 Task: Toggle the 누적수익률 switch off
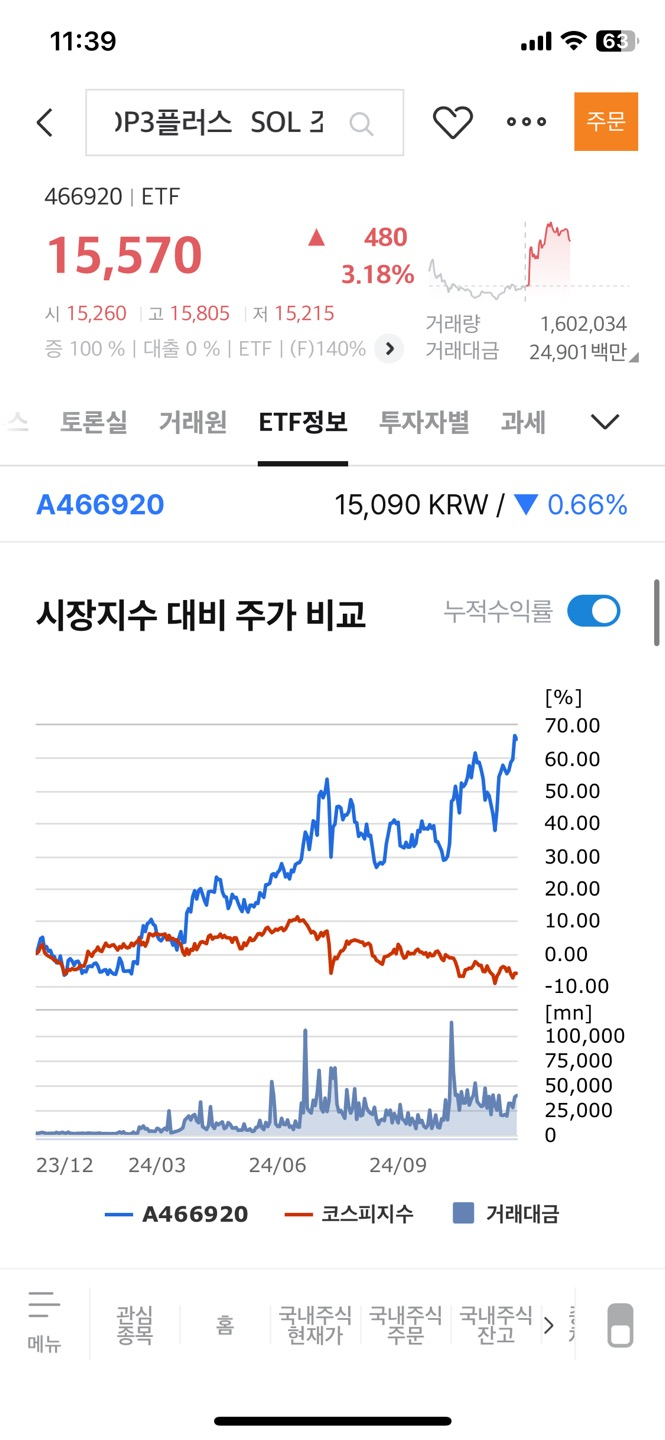(594, 611)
